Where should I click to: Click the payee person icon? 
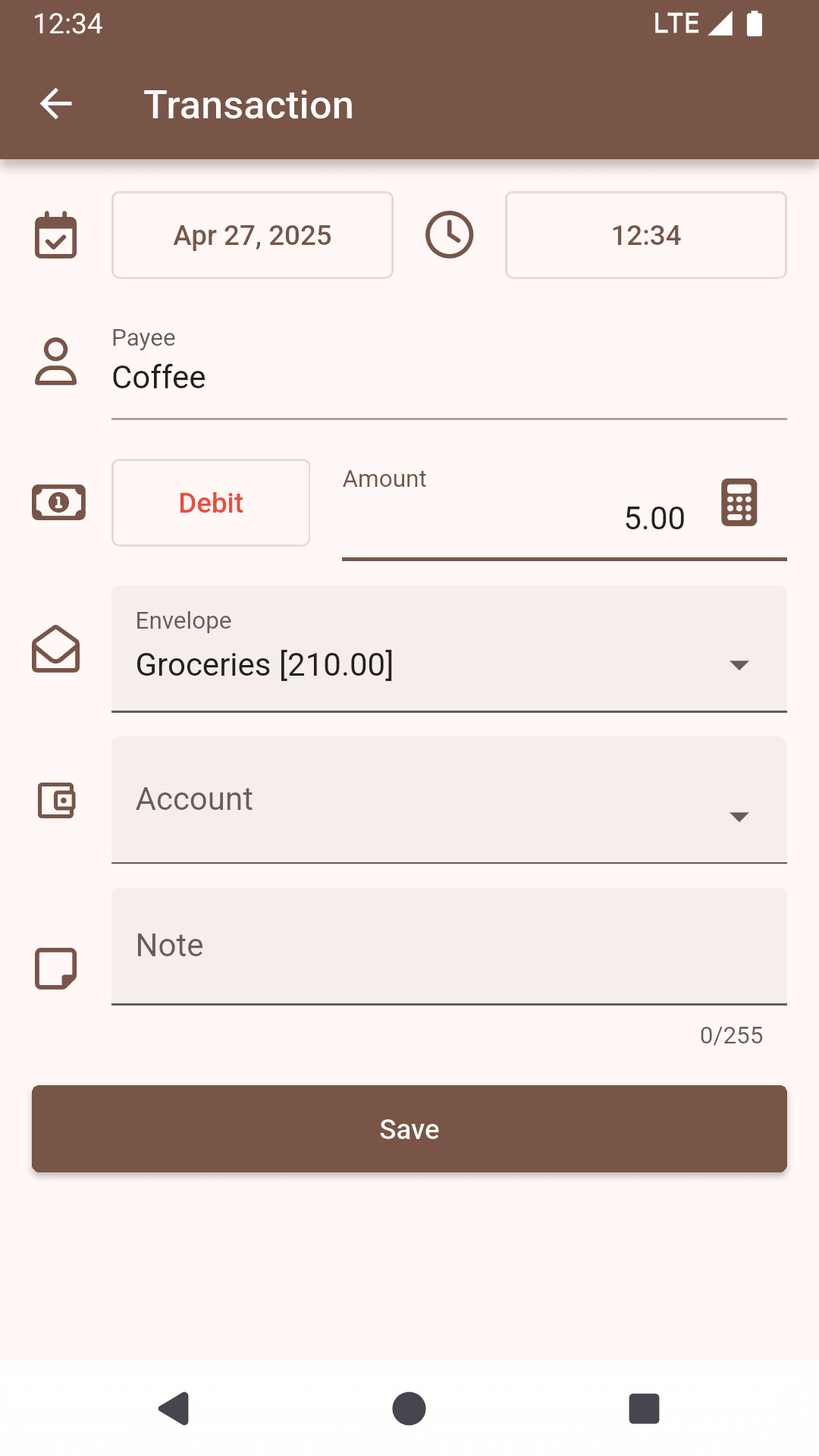pyautogui.click(x=56, y=364)
